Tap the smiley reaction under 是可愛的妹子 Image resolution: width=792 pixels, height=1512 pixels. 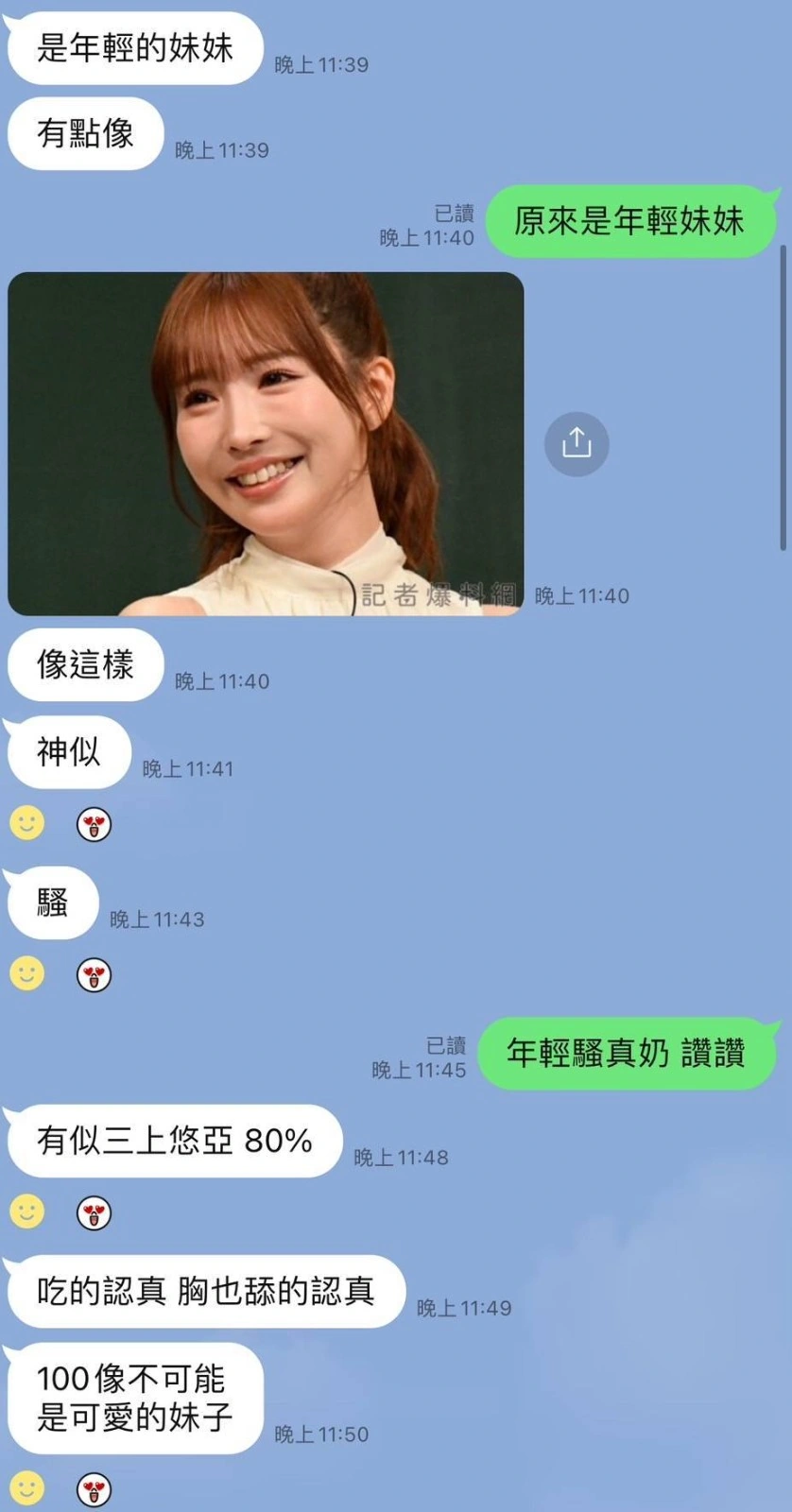(26, 1488)
